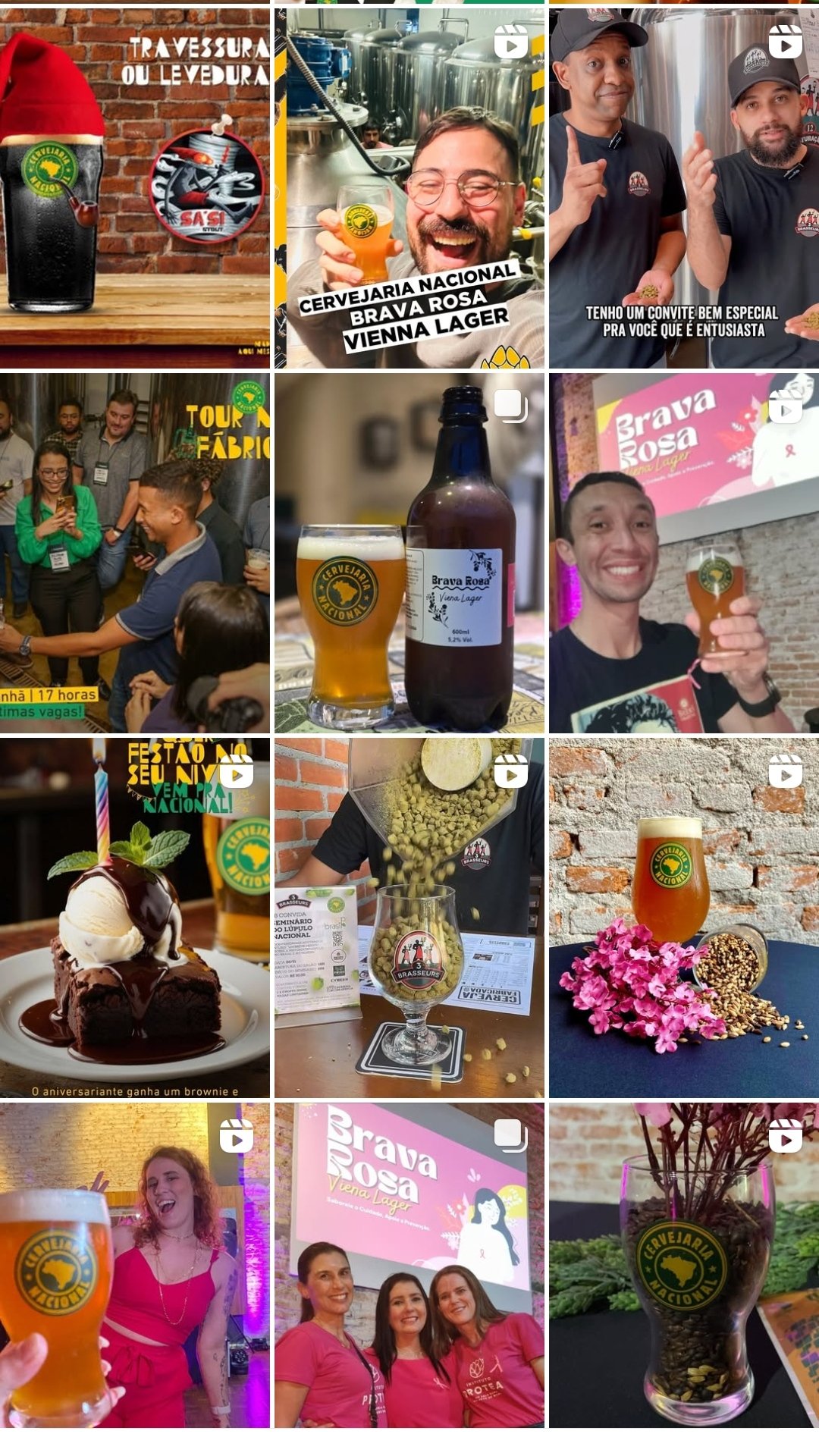The image size is (819, 1456).
Task: Open the Tour na Fábrica post
Action: point(134,552)
